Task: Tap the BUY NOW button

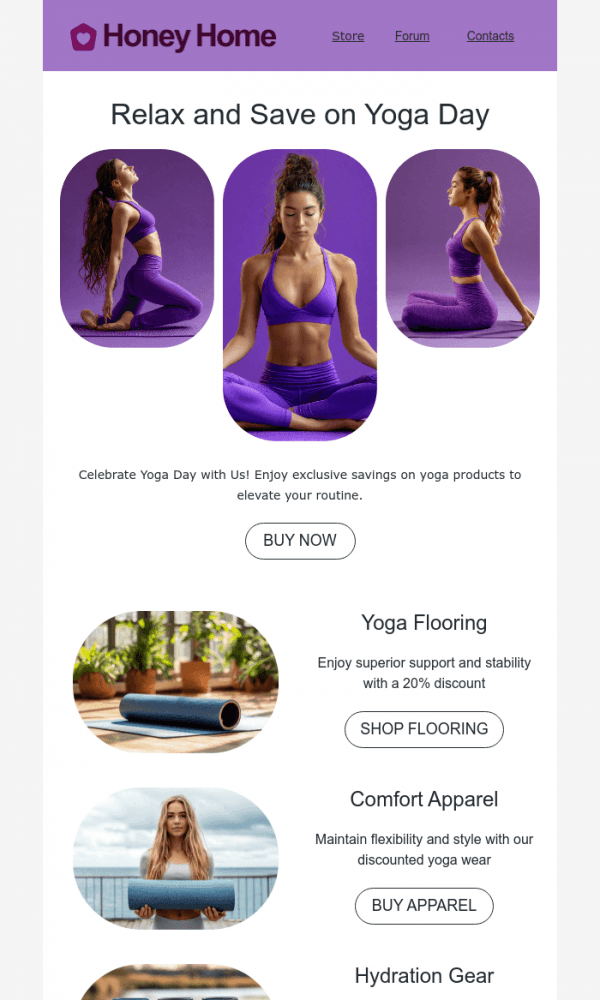Action: click(x=300, y=540)
